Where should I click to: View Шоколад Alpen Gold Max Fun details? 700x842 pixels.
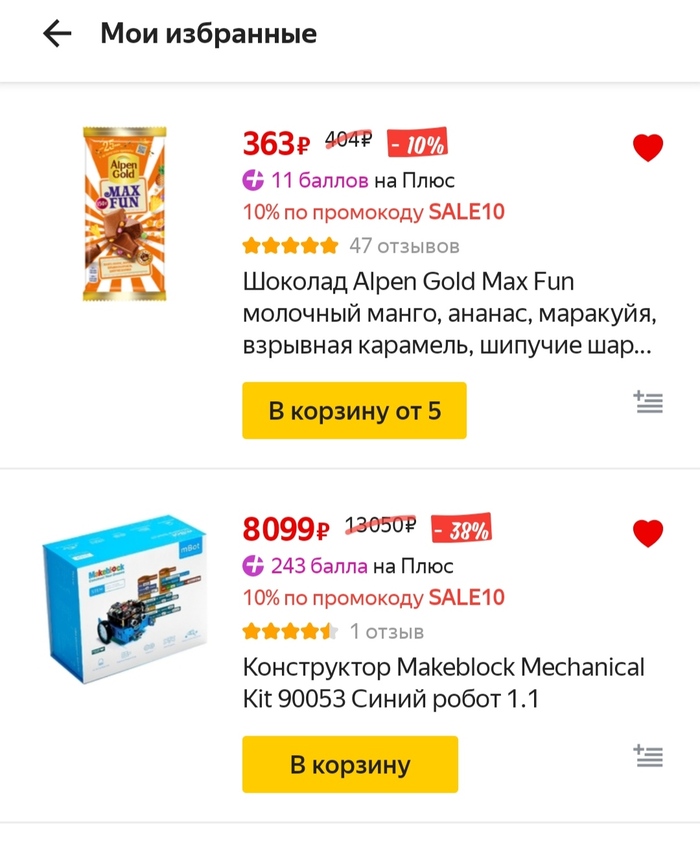pyautogui.click(x=448, y=314)
